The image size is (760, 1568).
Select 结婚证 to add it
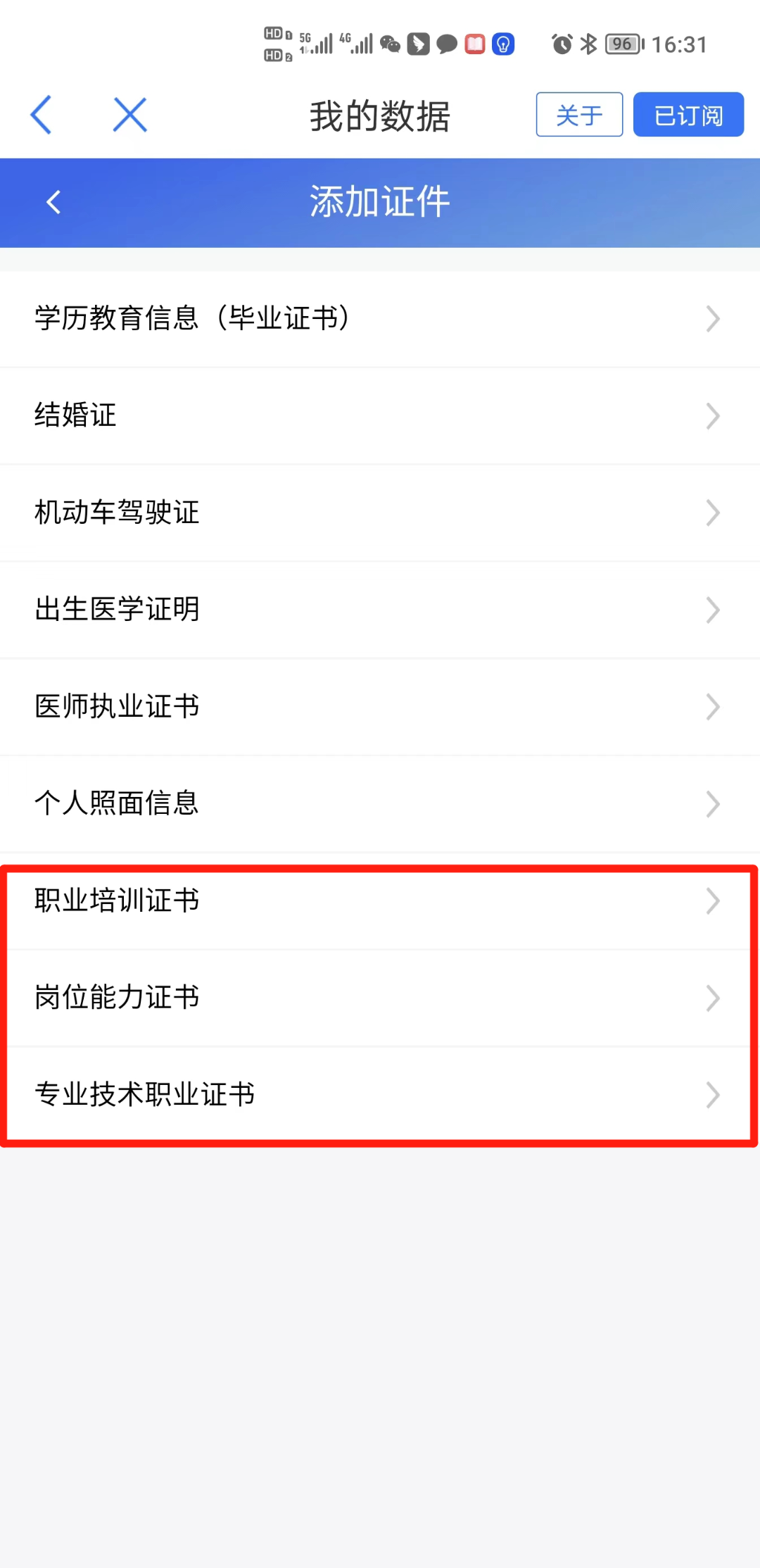point(380,416)
